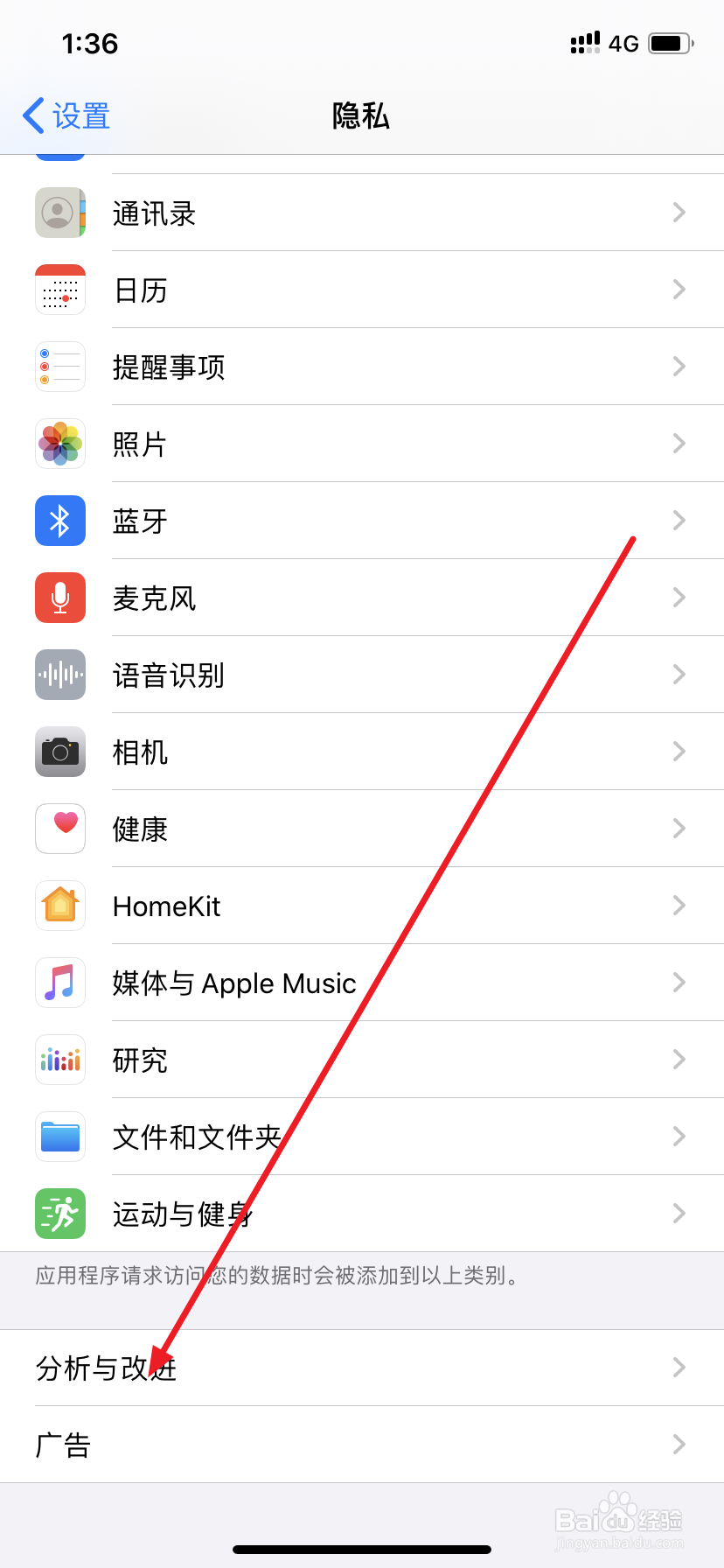
Task: Tap the blue 蓝牙 (Bluetooth) icon
Action: (59, 521)
